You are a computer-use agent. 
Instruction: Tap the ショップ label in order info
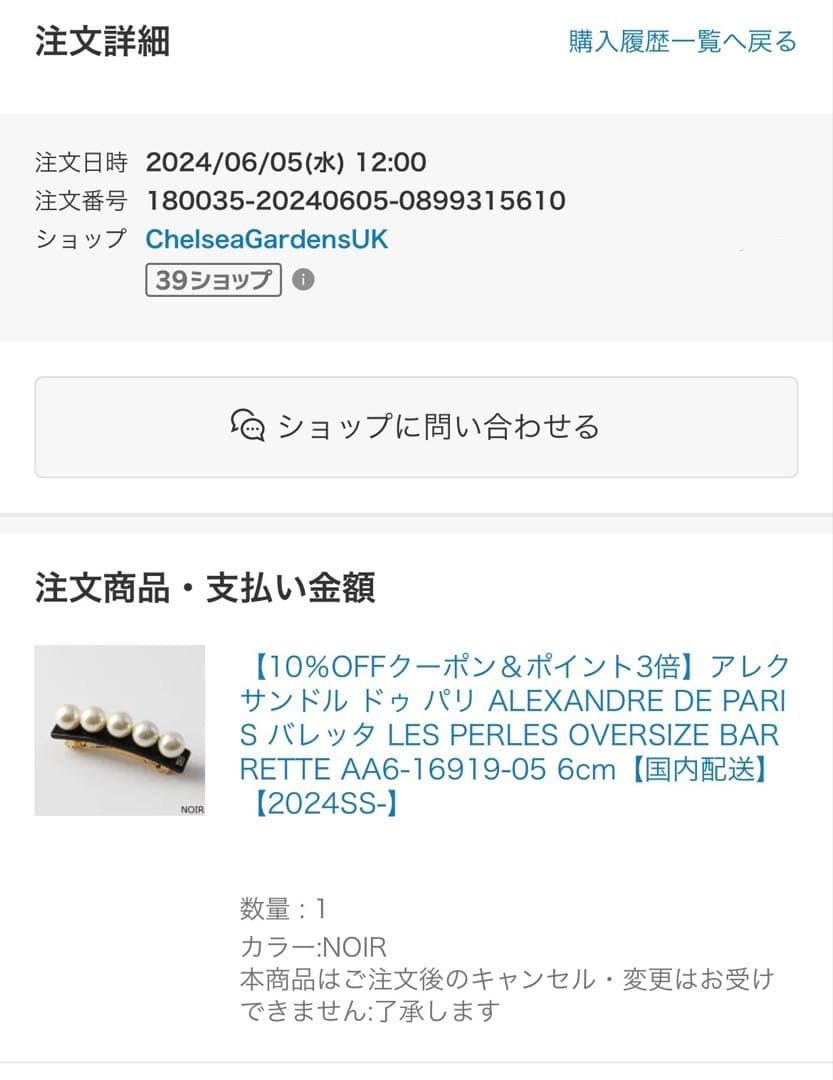pyautogui.click(x=80, y=240)
